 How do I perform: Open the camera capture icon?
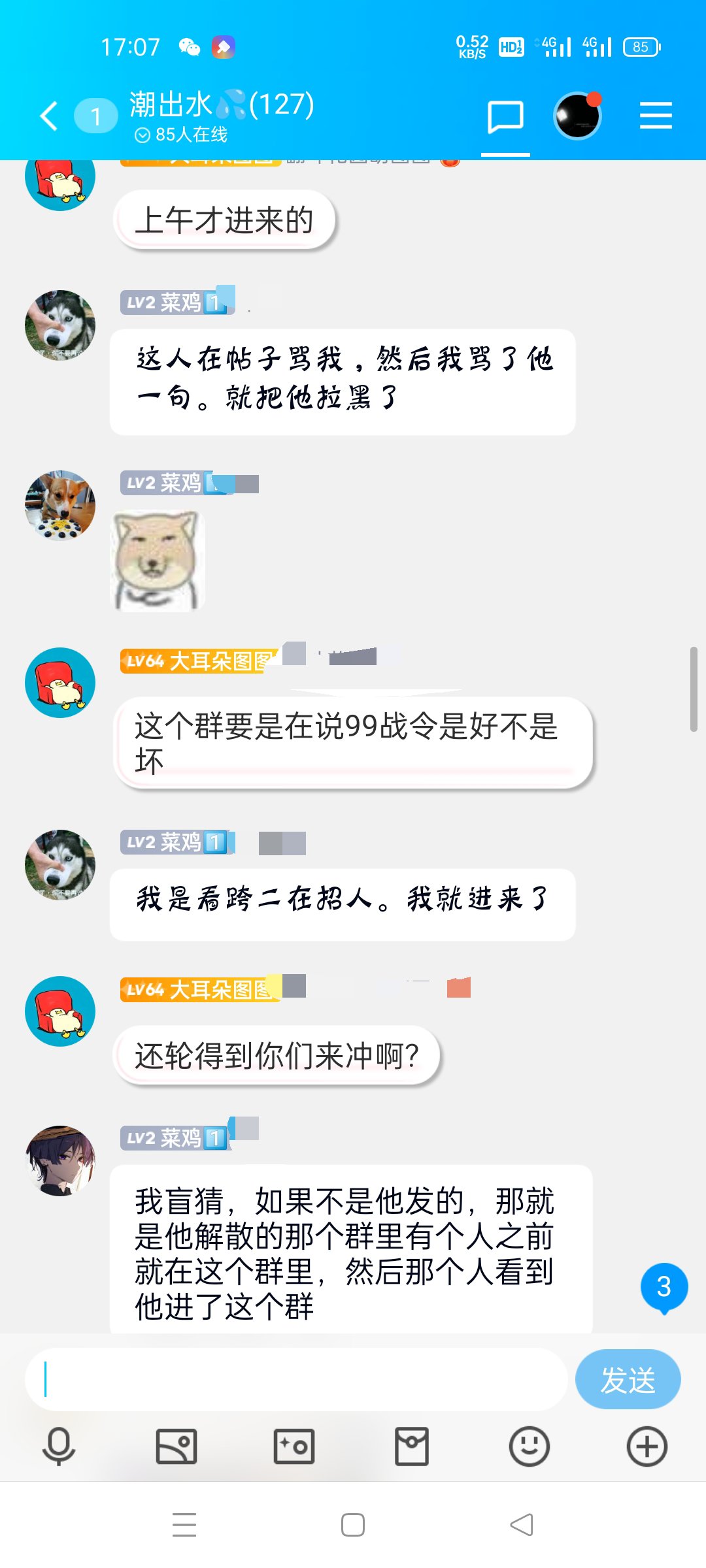pyautogui.click(x=294, y=1446)
